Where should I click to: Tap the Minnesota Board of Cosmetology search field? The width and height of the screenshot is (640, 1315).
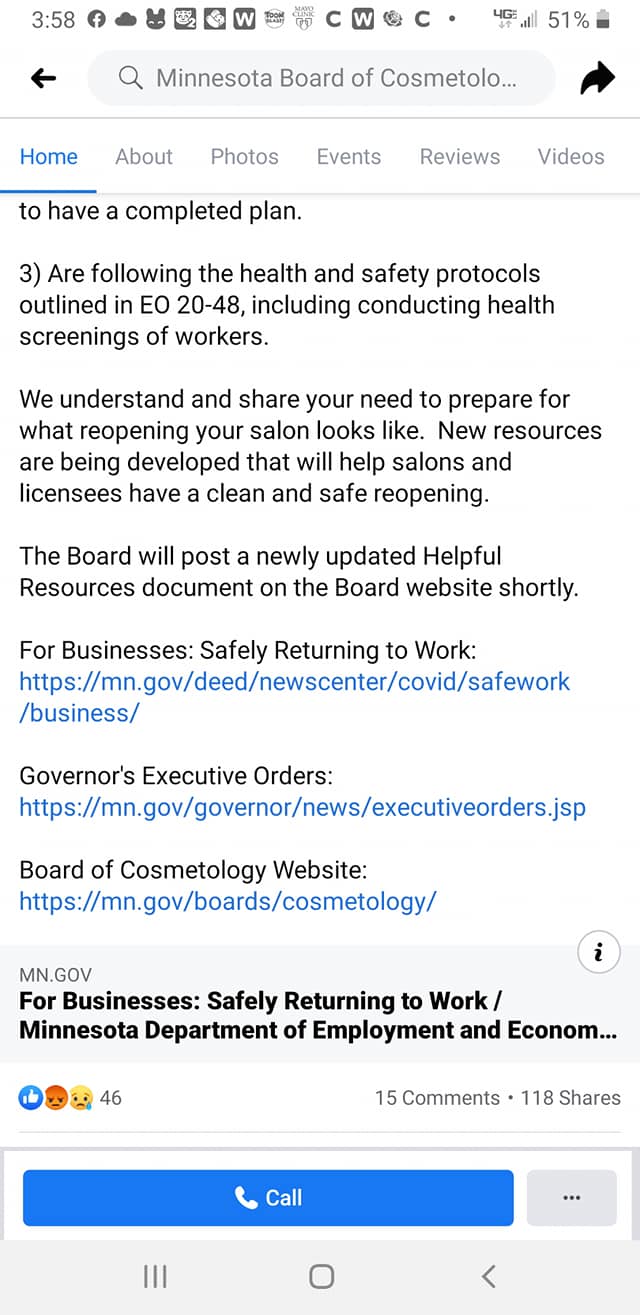[321, 79]
